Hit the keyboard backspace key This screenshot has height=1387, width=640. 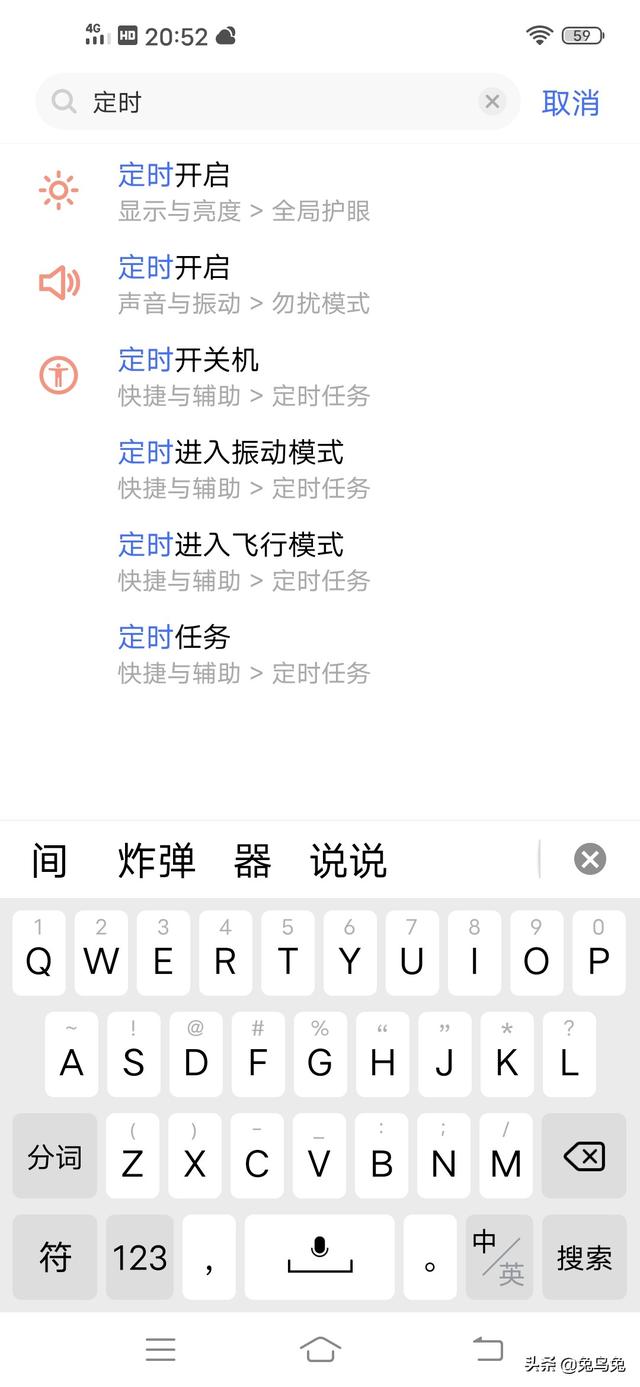click(584, 1157)
